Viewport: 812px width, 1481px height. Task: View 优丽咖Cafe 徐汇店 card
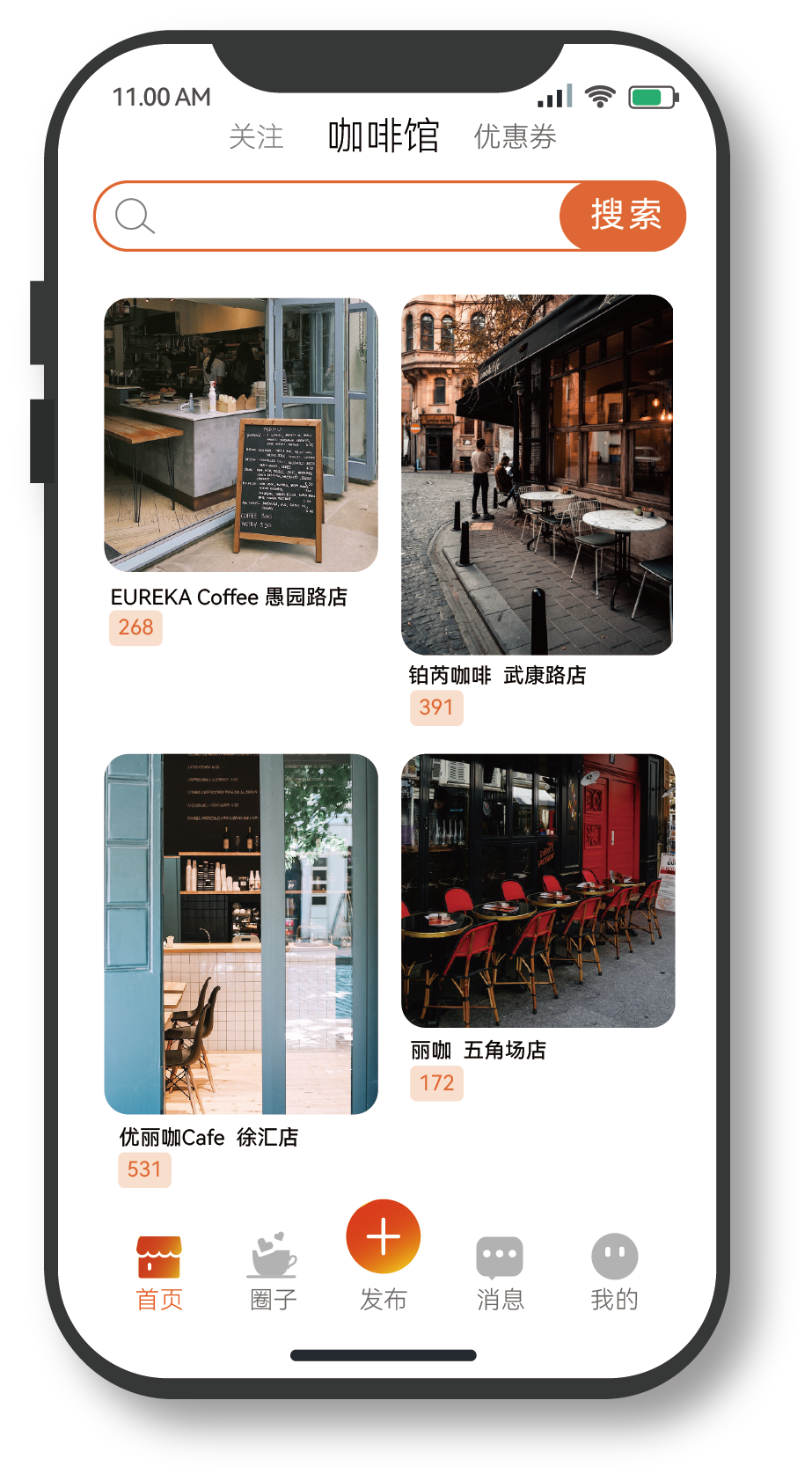point(241,935)
